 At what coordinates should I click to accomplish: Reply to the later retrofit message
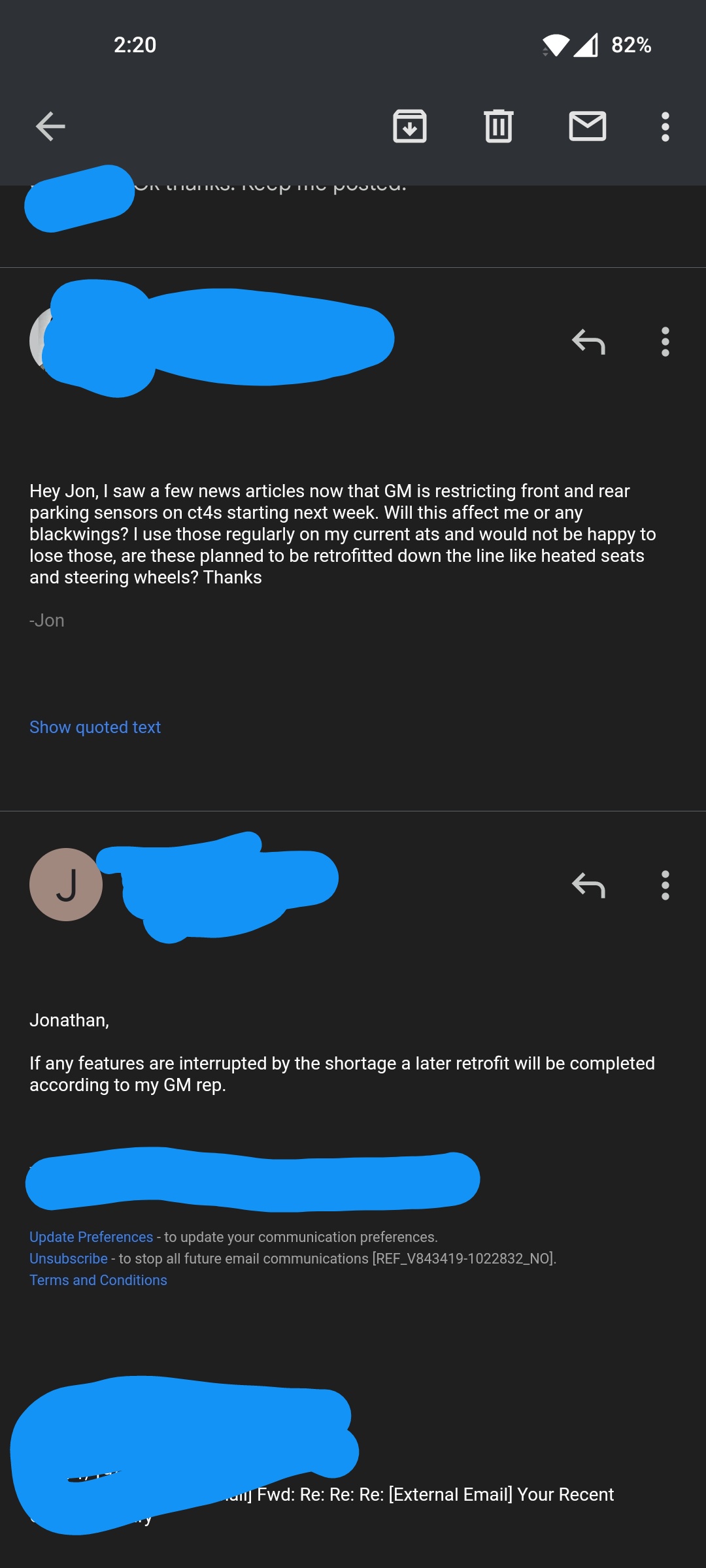click(588, 885)
